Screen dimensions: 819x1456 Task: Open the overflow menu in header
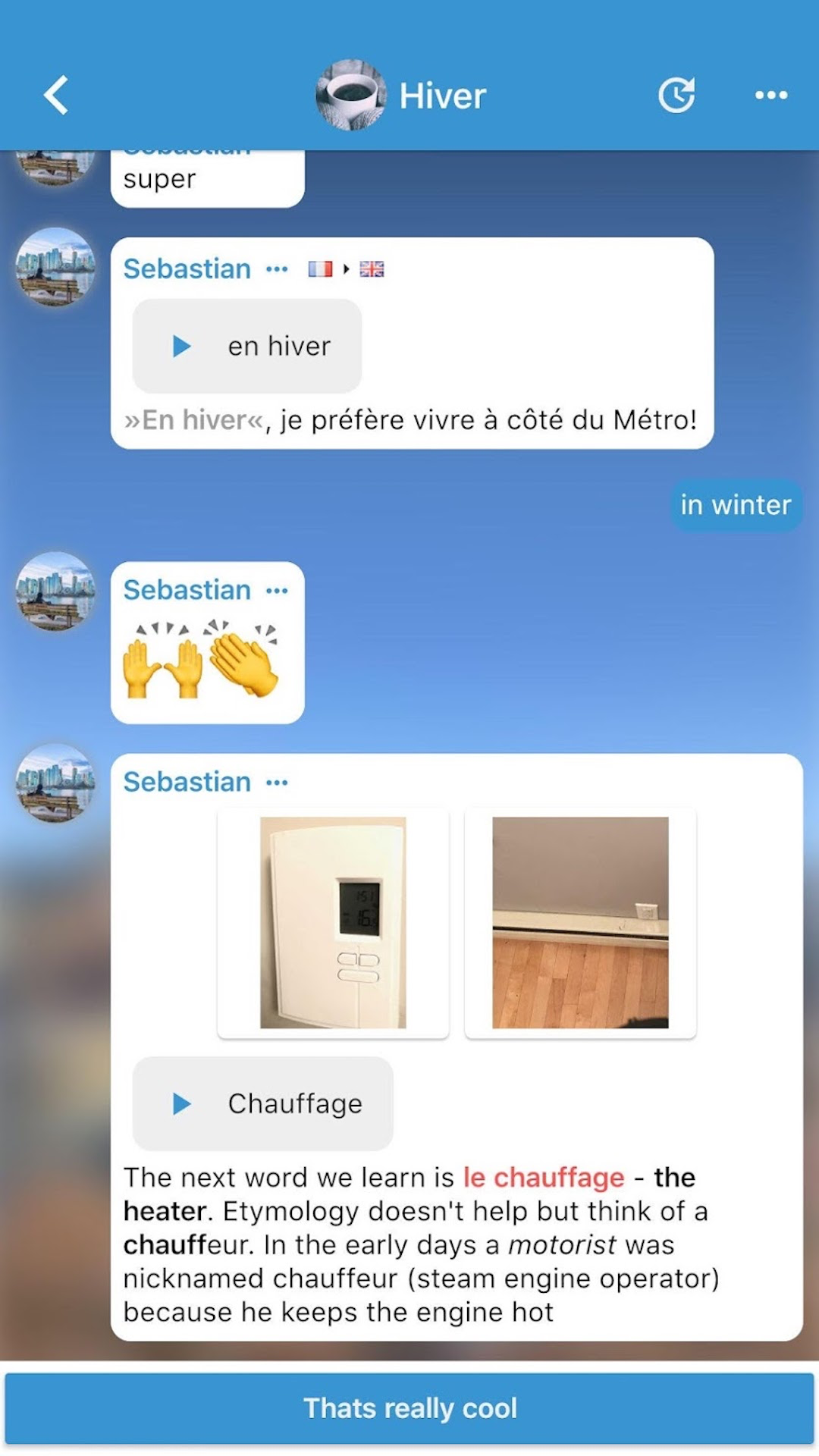[x=770, y=96]
